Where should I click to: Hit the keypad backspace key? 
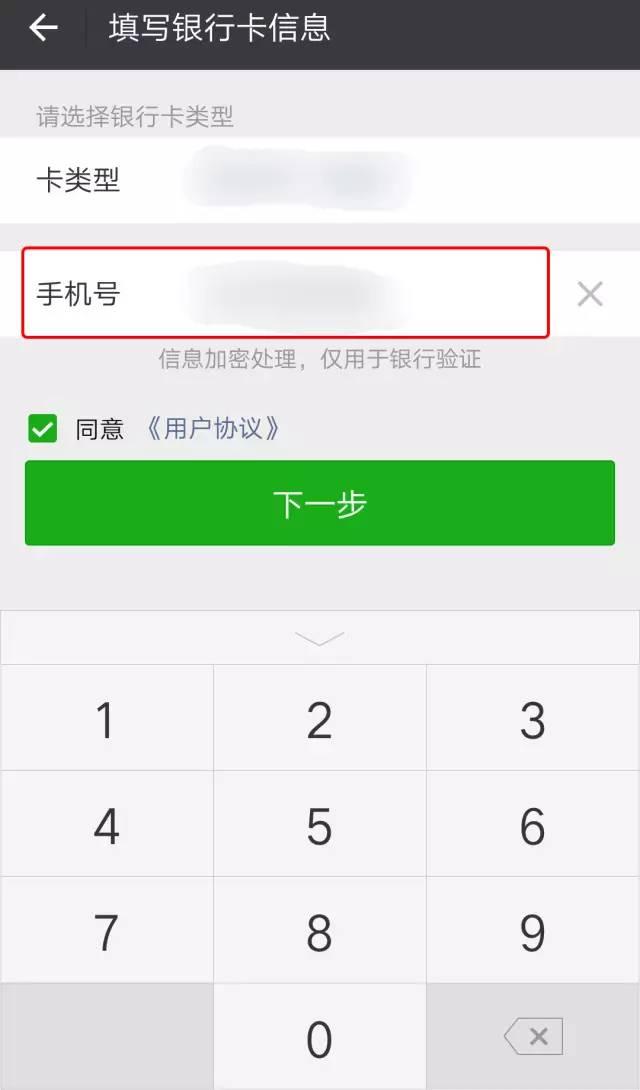coord(533,1036)
